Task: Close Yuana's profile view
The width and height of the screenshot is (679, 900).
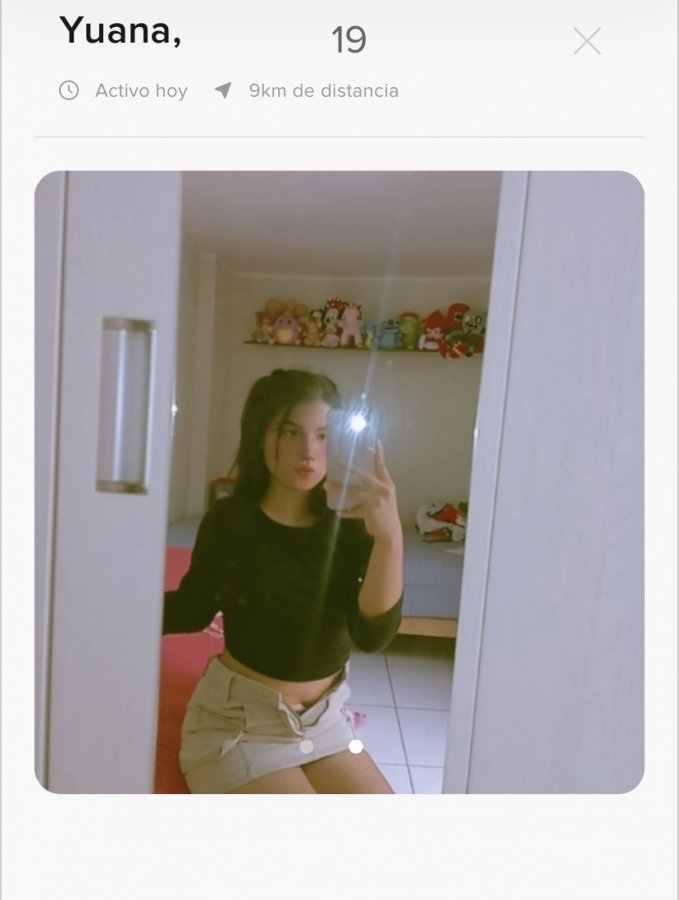Action: tap(587, 41)
